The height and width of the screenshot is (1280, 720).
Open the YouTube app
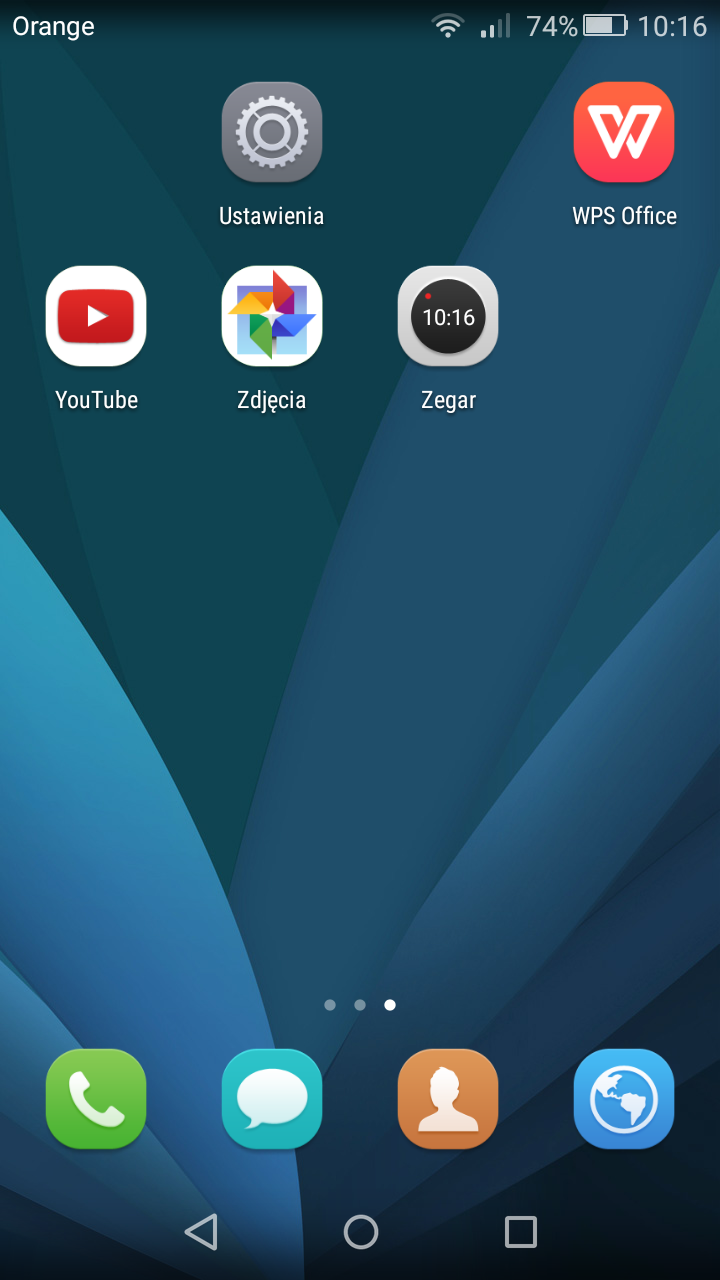tap(96, 316)
